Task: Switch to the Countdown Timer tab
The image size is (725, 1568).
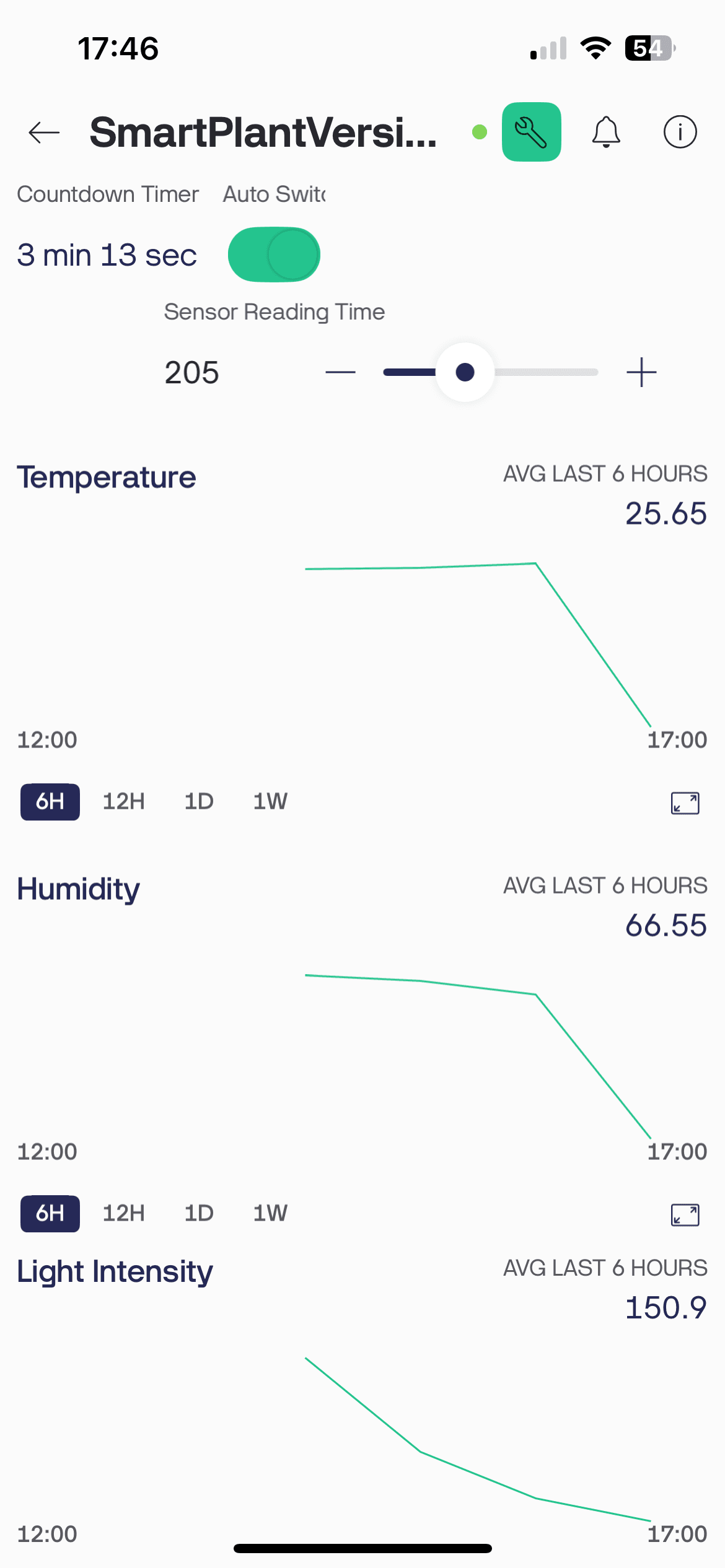Action: (107, 194)
